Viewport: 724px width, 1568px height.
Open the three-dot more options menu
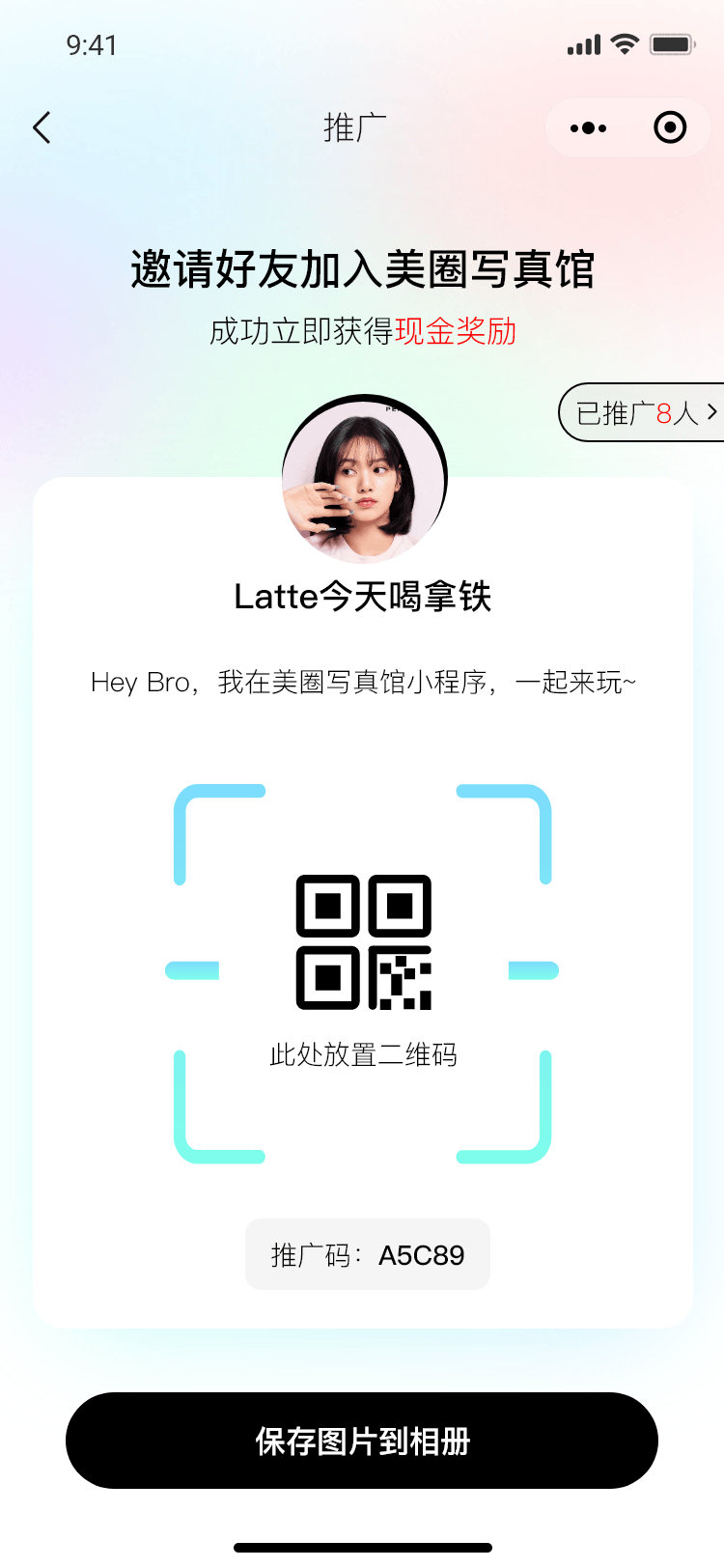point(588,126)
